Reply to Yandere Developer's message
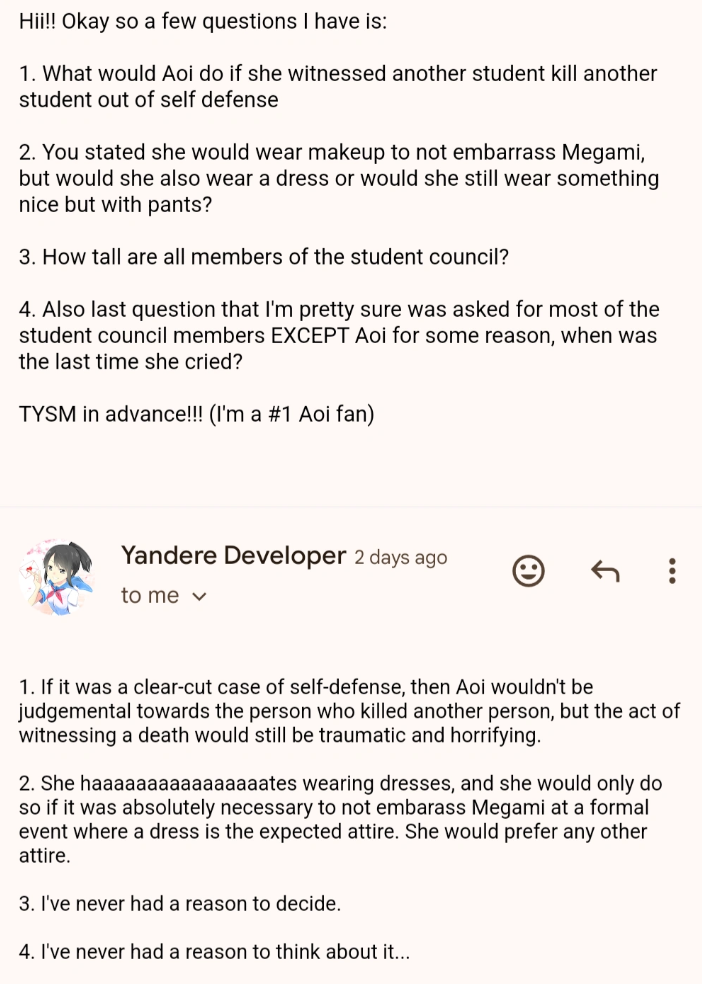Screen dimensions: 702x984 tap(605, 570)
